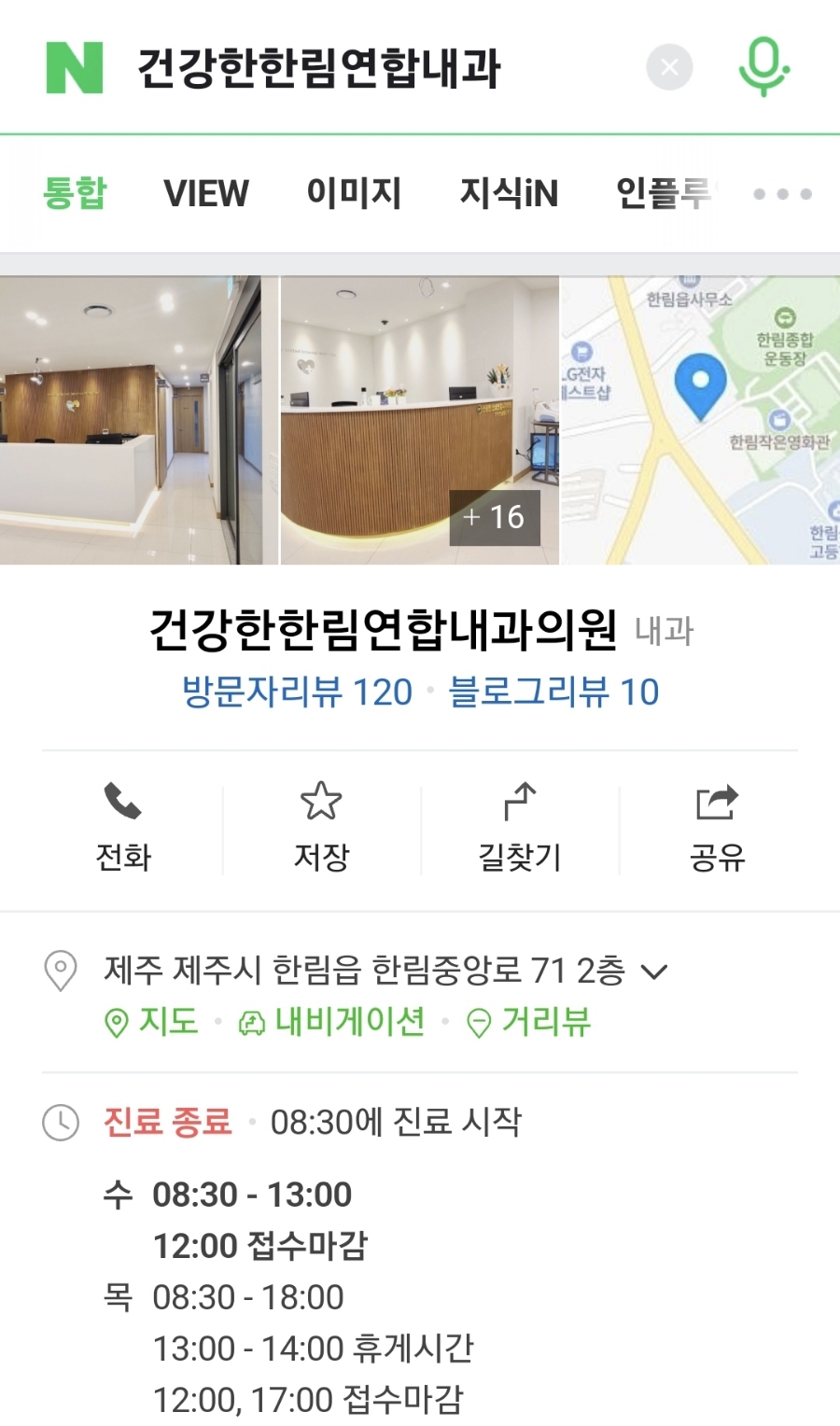View all photos via the +16 tile

tap(495, 517)
